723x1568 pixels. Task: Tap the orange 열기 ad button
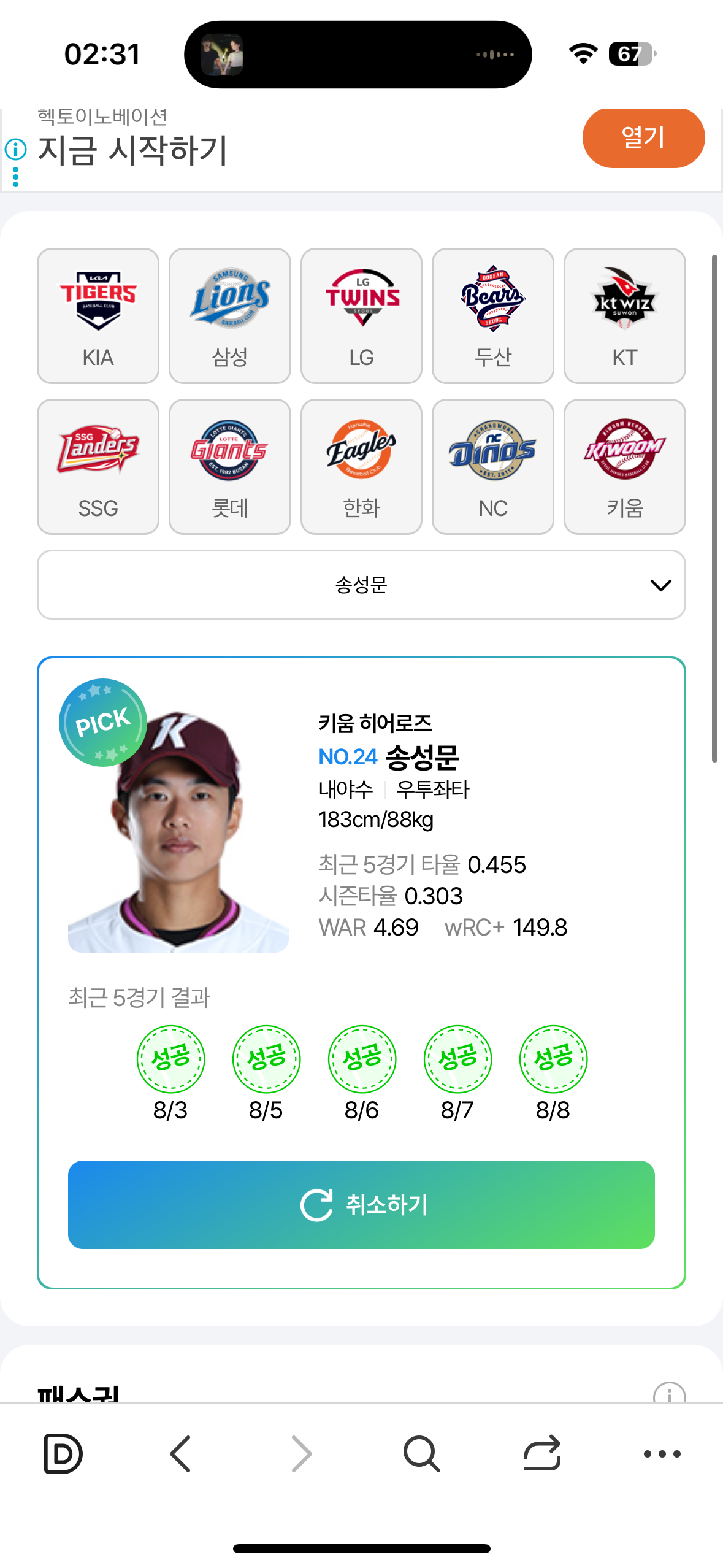[x=643, y=137]
